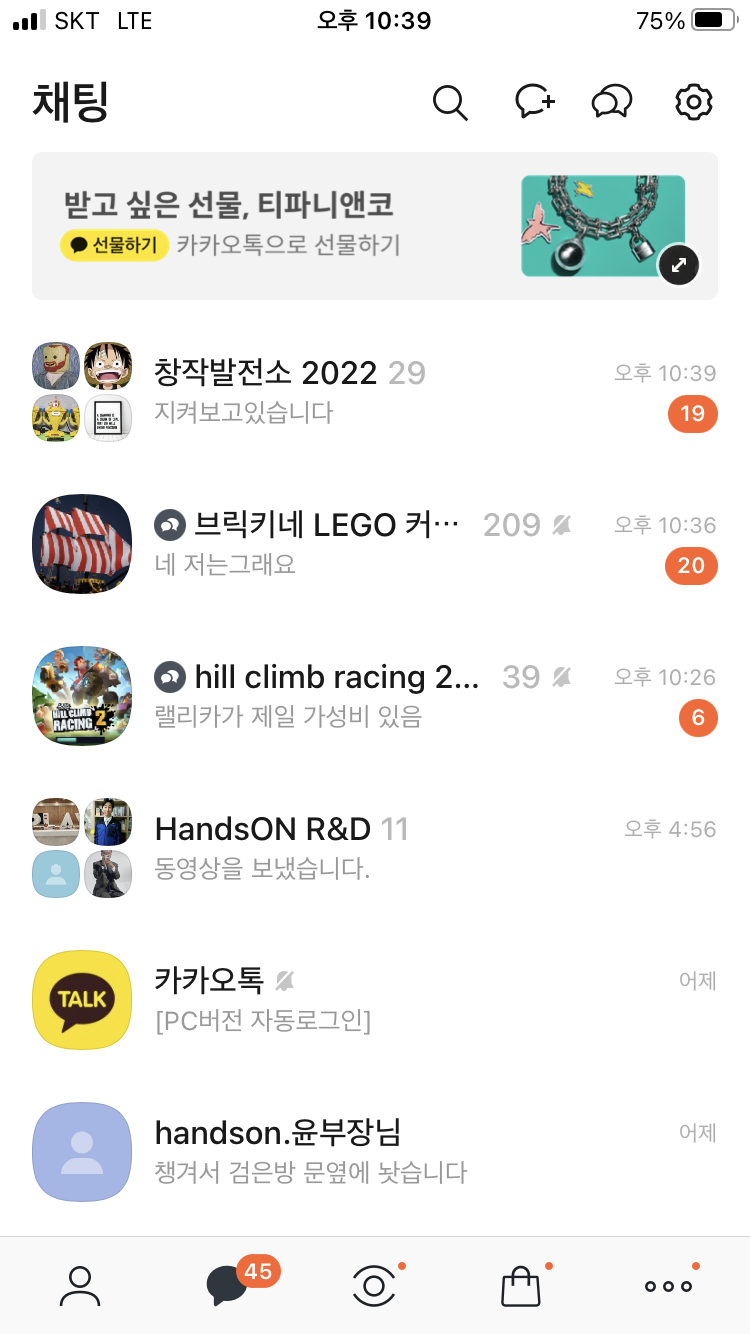Image resolution: width=750 pixels, height=1334 pixels.
Task: Open the chat search icon
Action: (450, 102)
